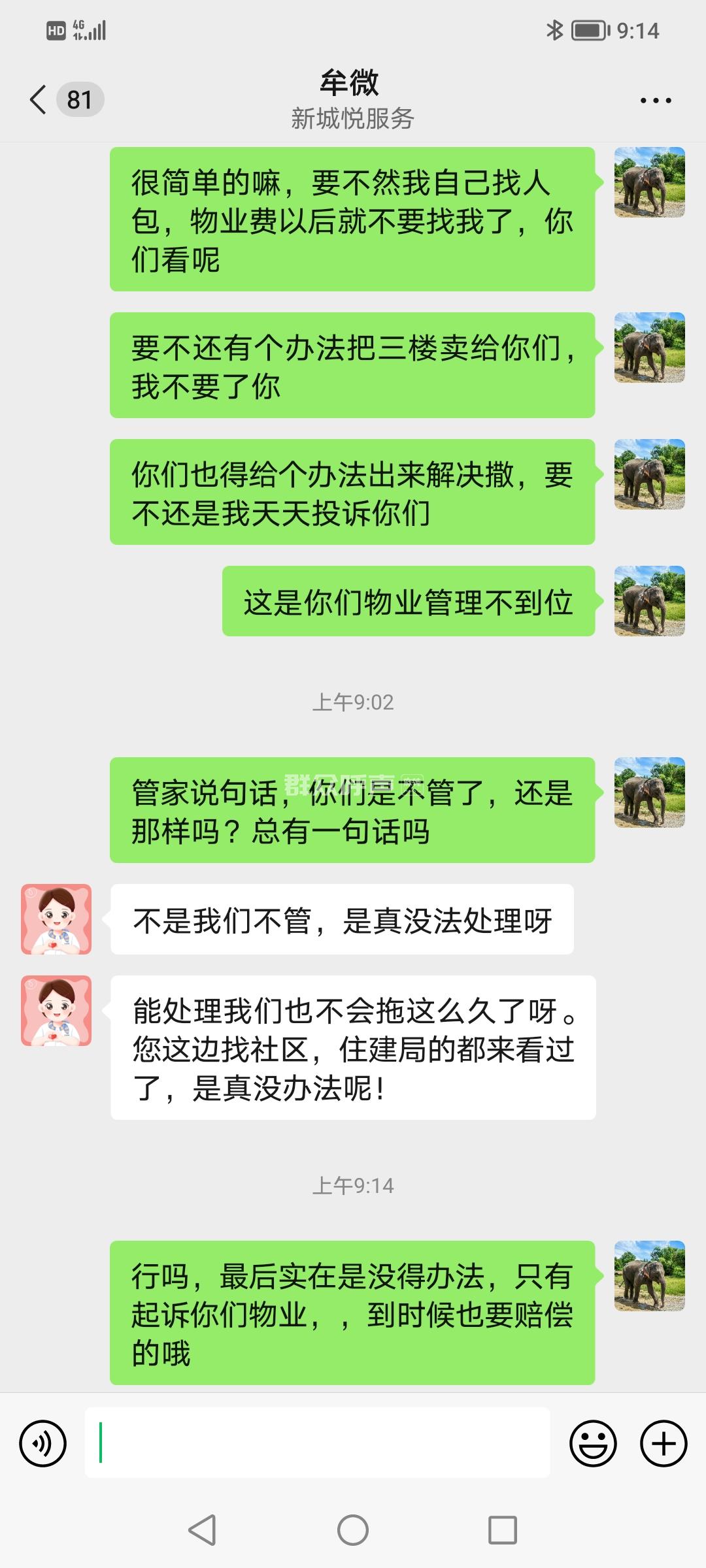Open the emoji sticker panel

click(x=593, y=1443)
